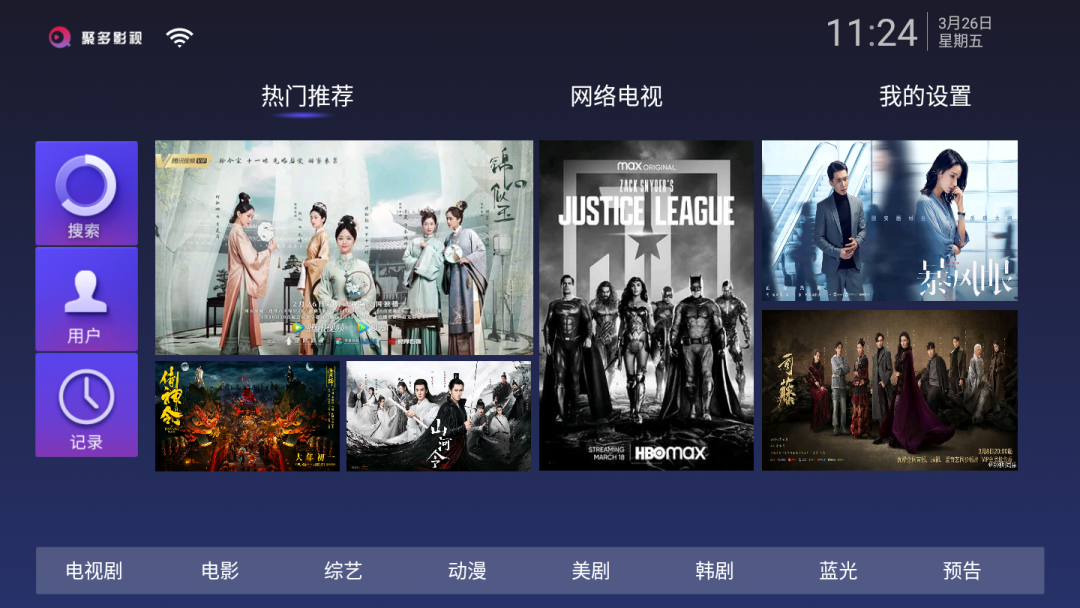Go to the 动漫 category
Viewport: 1080px width, 608px height.
467,571
